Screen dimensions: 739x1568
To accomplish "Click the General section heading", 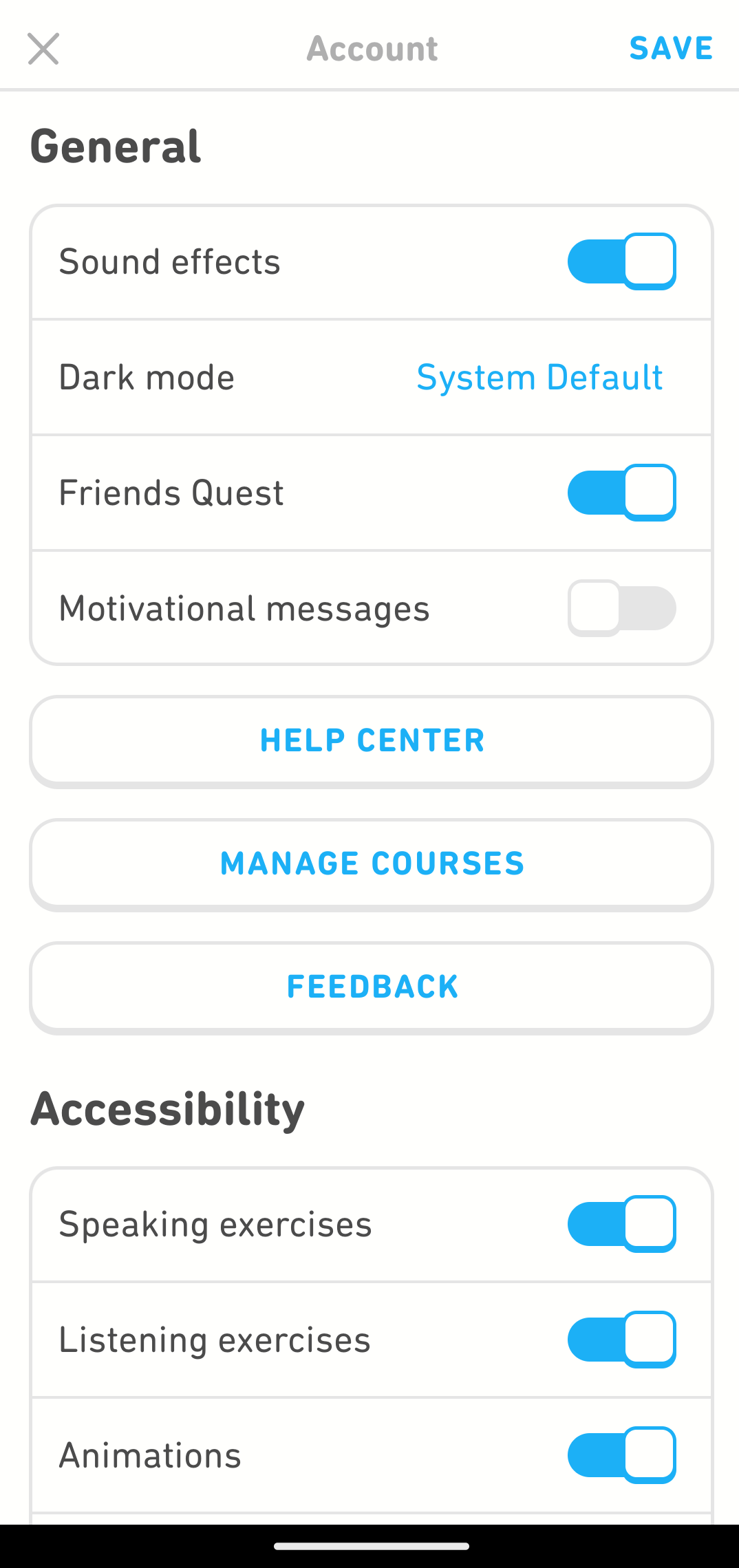I will pos(116,146).
